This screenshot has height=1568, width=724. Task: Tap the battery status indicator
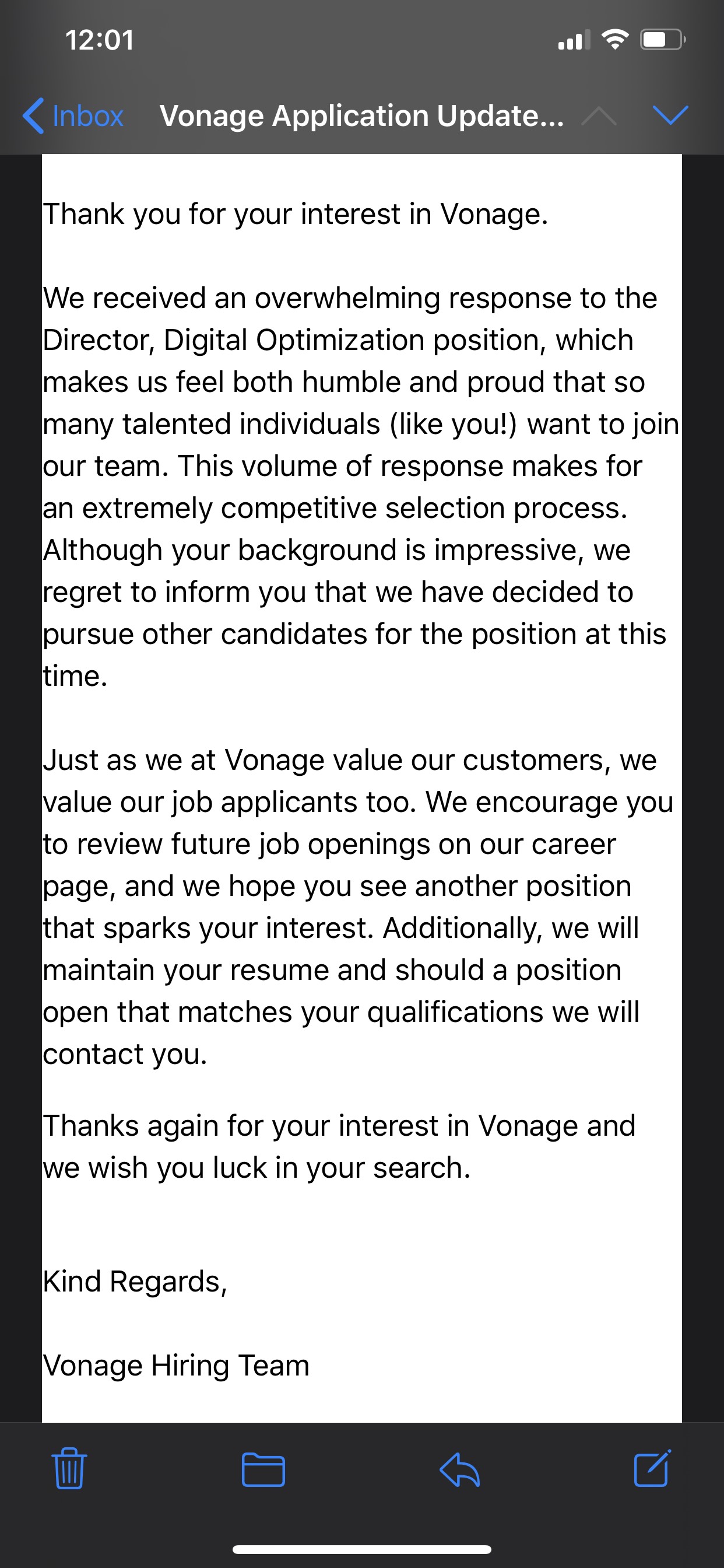[660, 41]
